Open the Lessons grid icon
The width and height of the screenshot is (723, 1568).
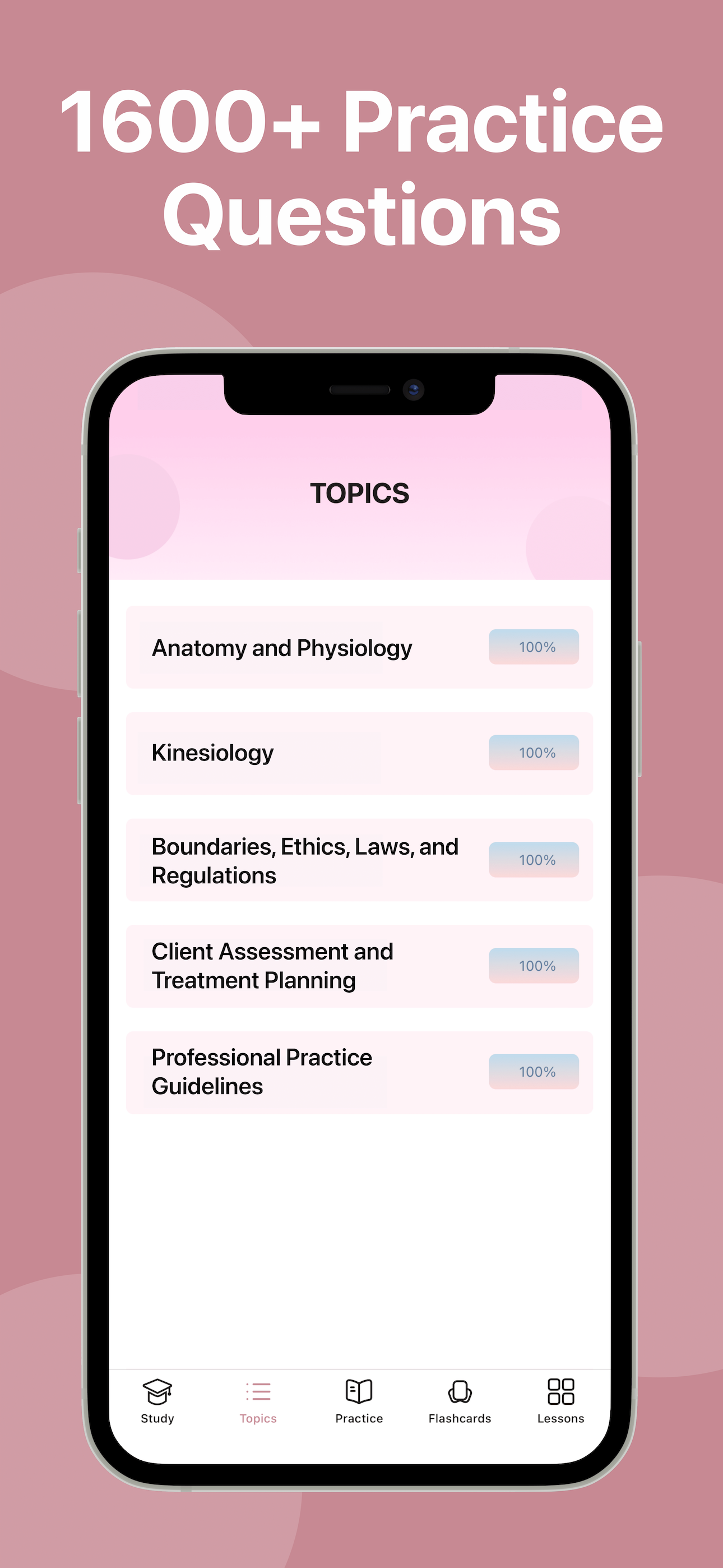[560, 1392]
